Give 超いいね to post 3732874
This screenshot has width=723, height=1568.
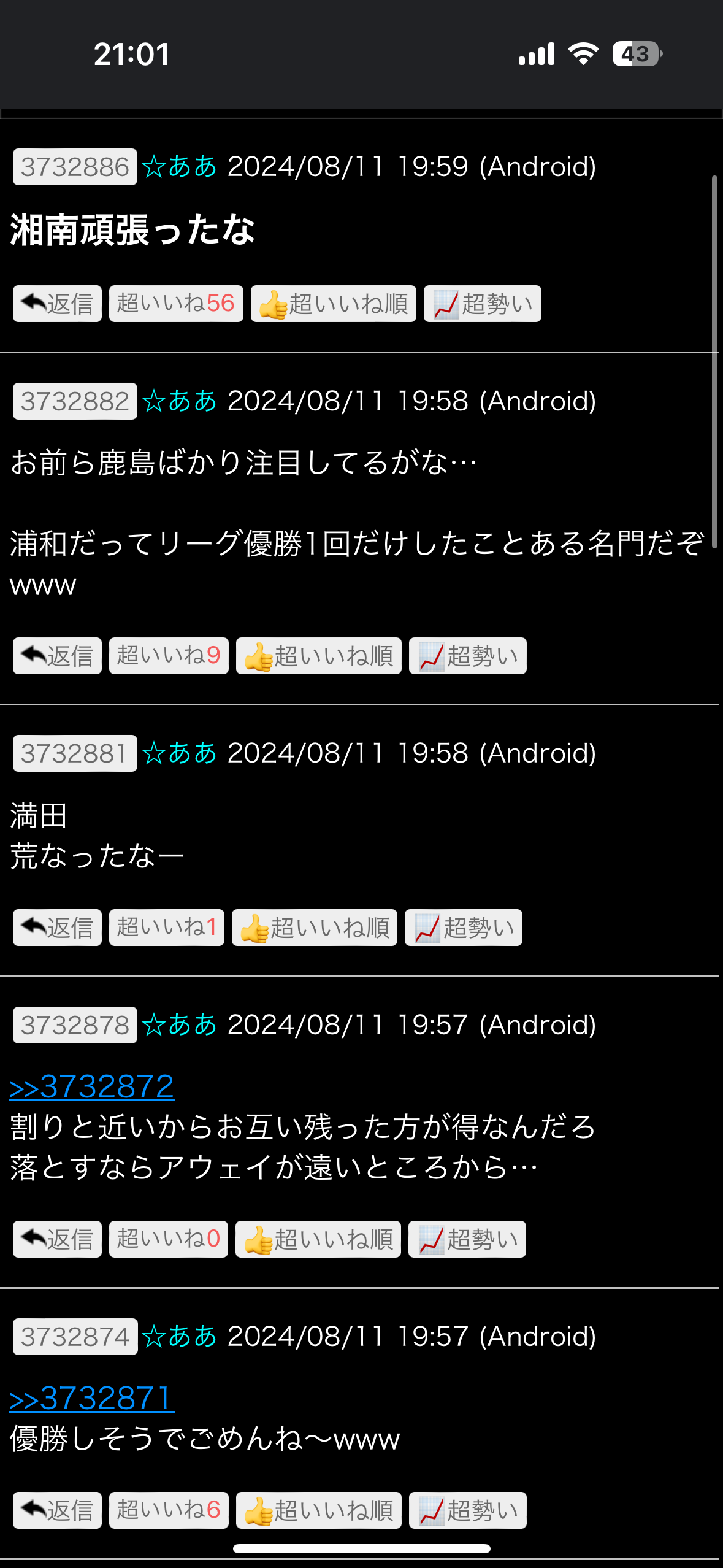[x=169, y=1510]
